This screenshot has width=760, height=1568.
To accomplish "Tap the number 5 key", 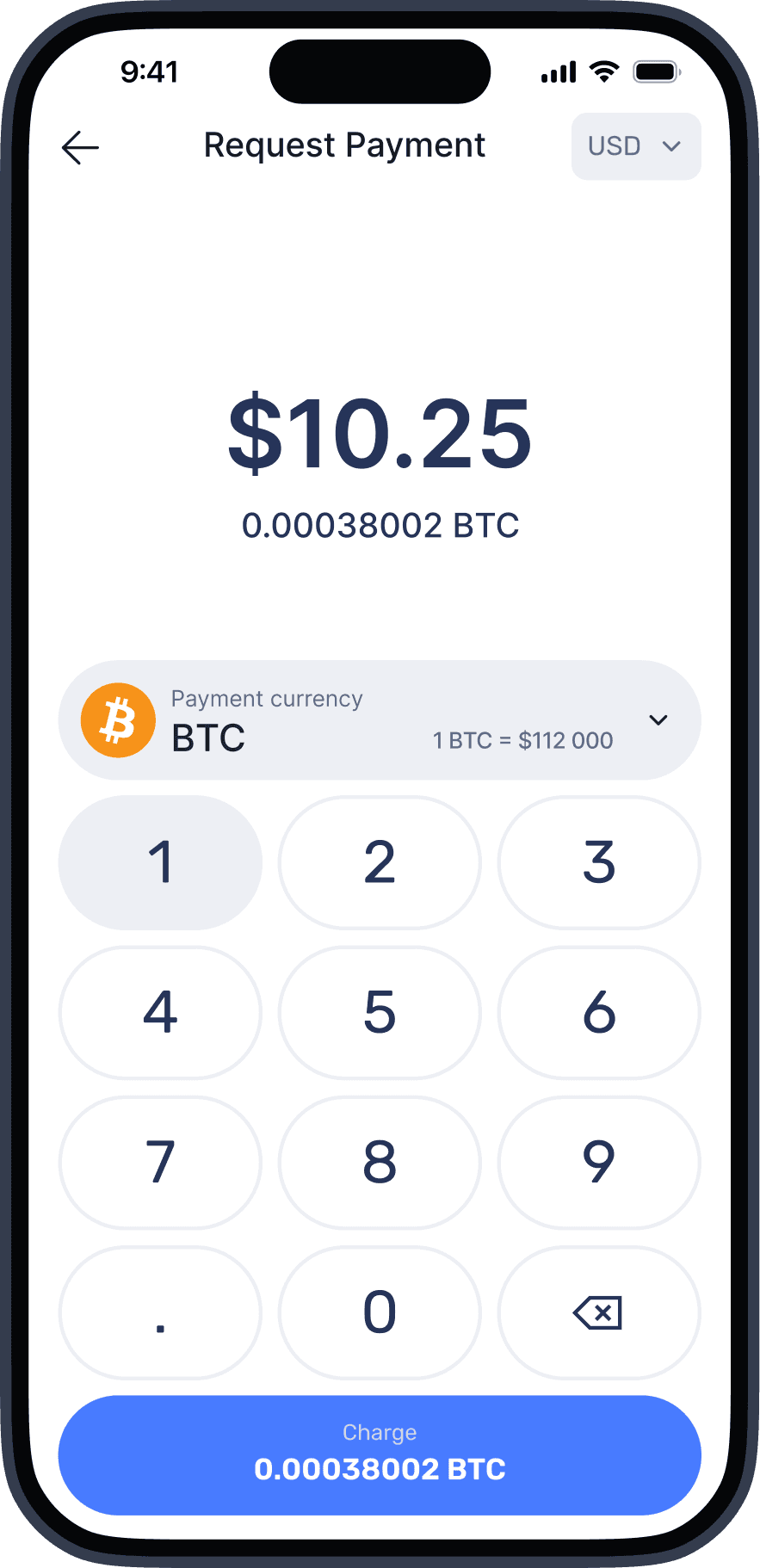I will tap(380, 1012).
